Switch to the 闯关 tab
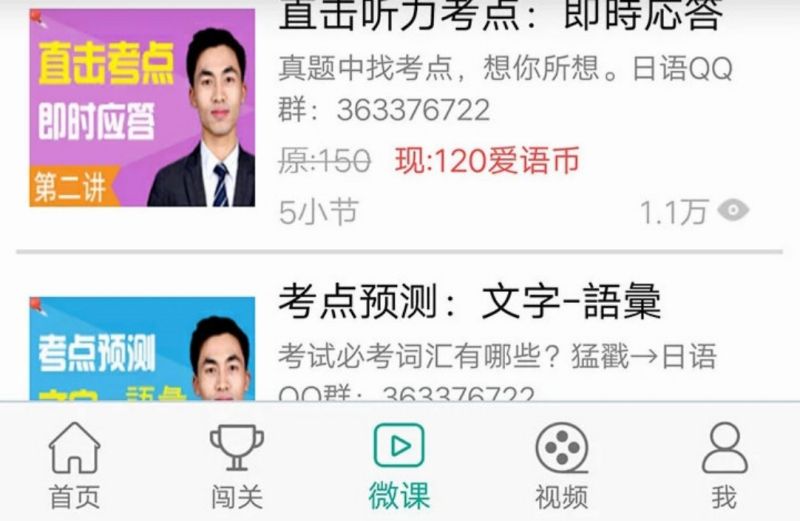Image resolution: width=800 pixels, height=521 pixels. tap(237, 463)
